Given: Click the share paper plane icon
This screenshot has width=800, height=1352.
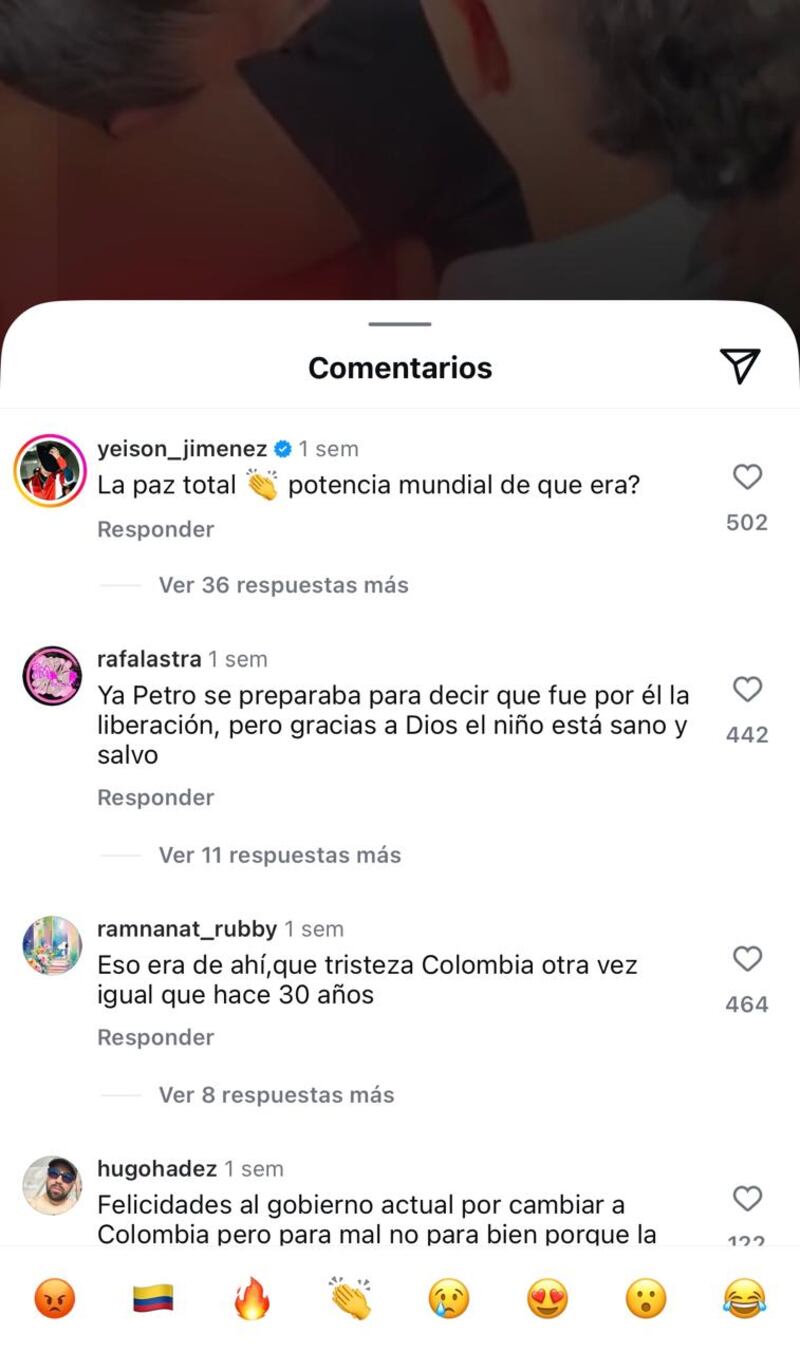Looking at the screenshot, I should (x=740, y=367).
